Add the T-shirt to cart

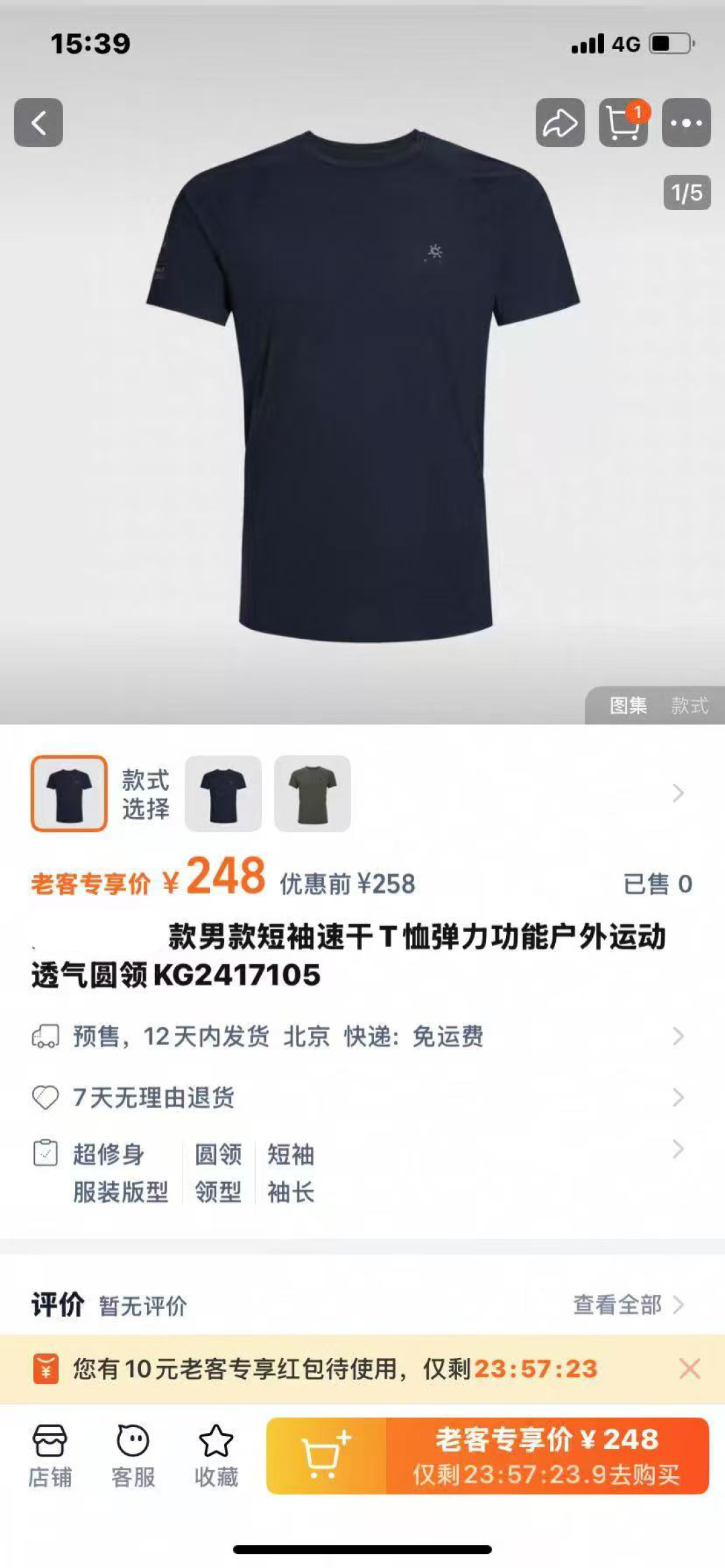coord(326,1455)
